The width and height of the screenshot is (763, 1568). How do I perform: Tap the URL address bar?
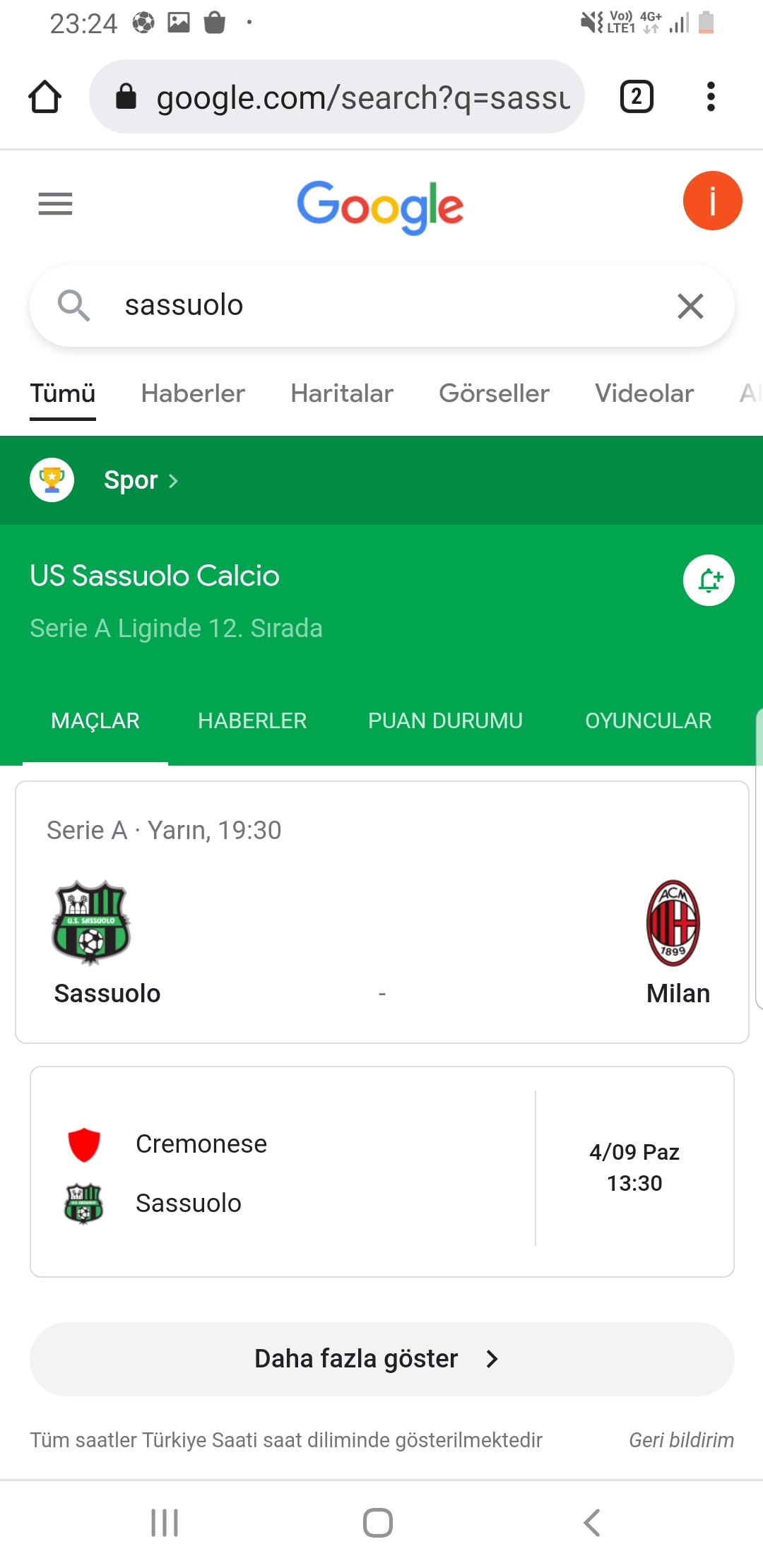click(337, 97)
